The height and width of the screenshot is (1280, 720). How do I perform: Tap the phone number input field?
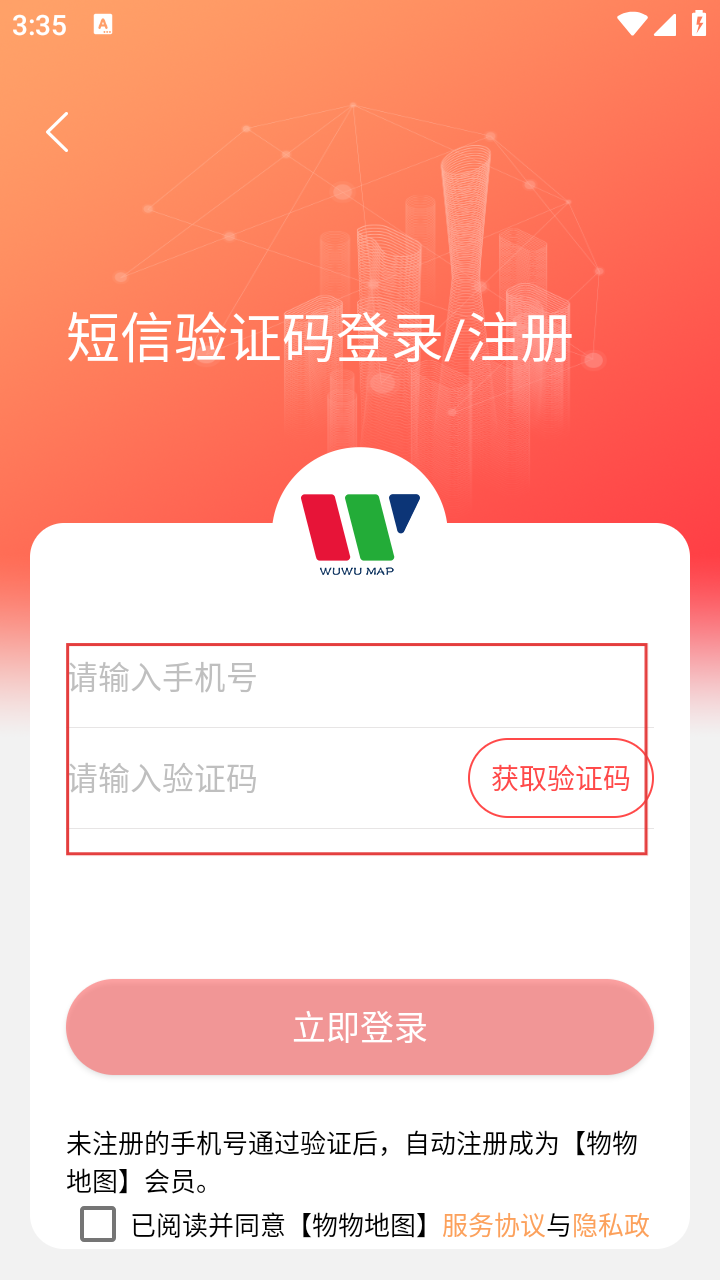click(x=300, y=678)
